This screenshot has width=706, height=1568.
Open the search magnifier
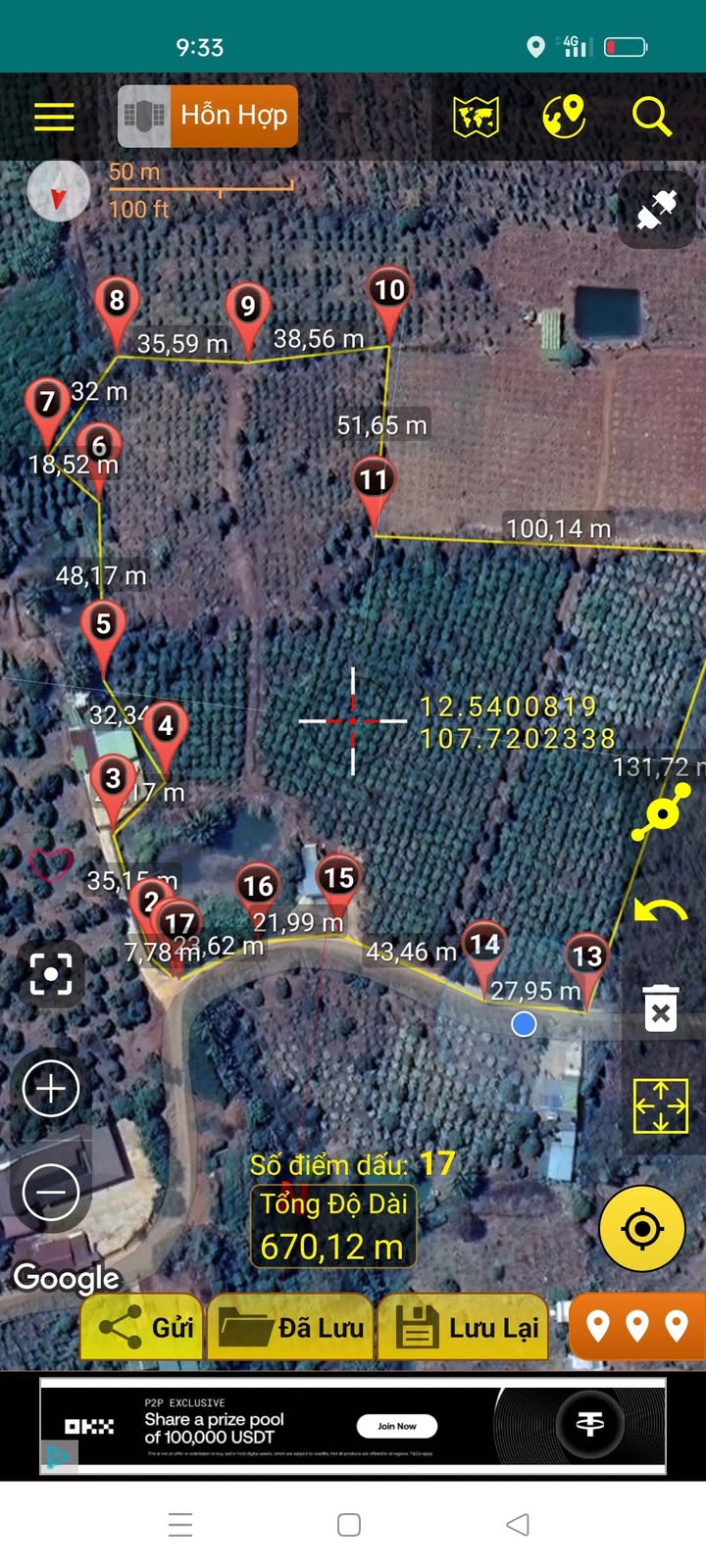[651, 117]
